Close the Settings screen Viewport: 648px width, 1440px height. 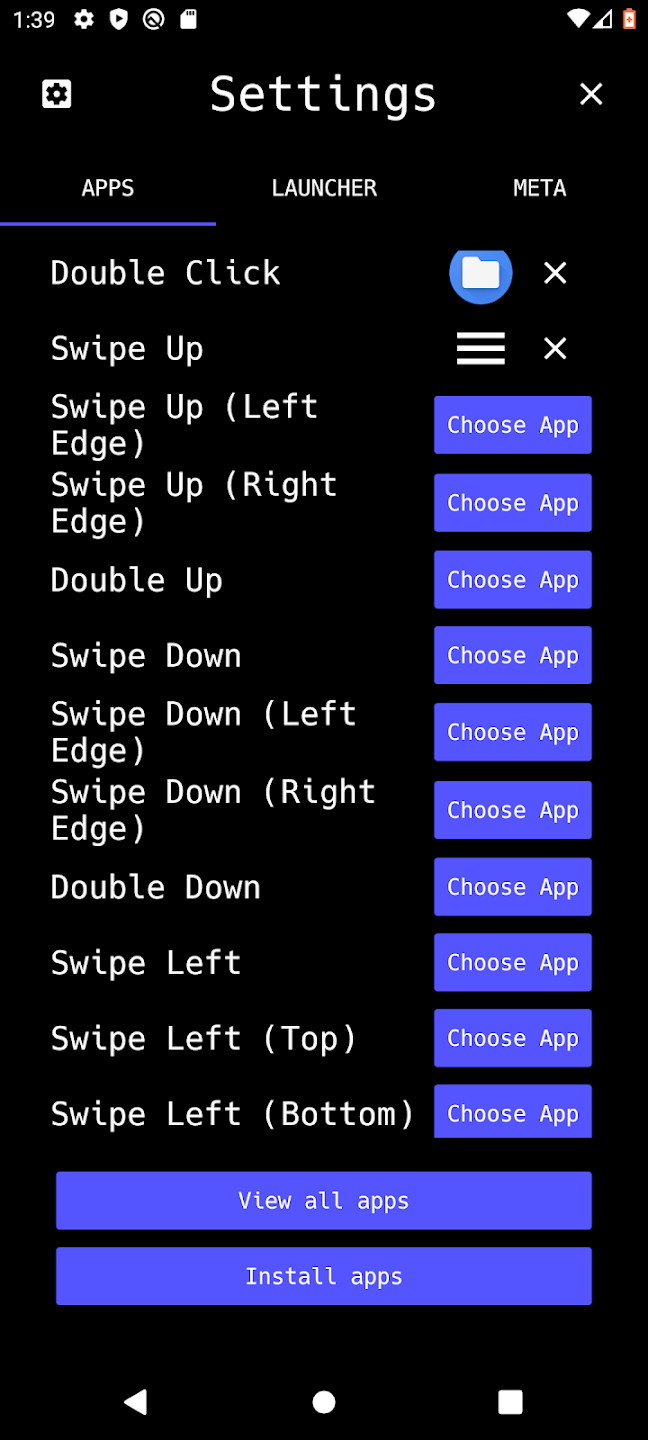click(591, 94)
